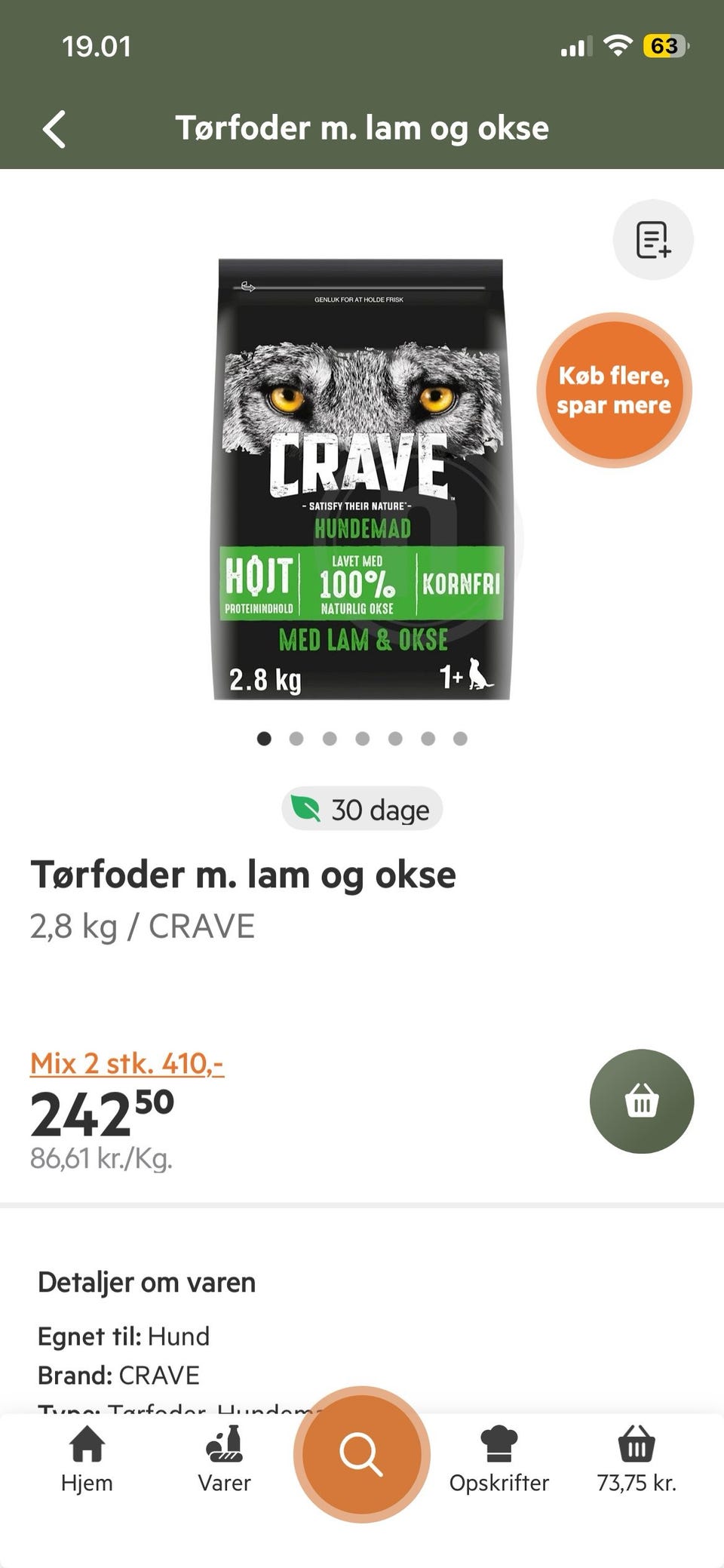Switch to the Hjem tab

click(87, 1459)
